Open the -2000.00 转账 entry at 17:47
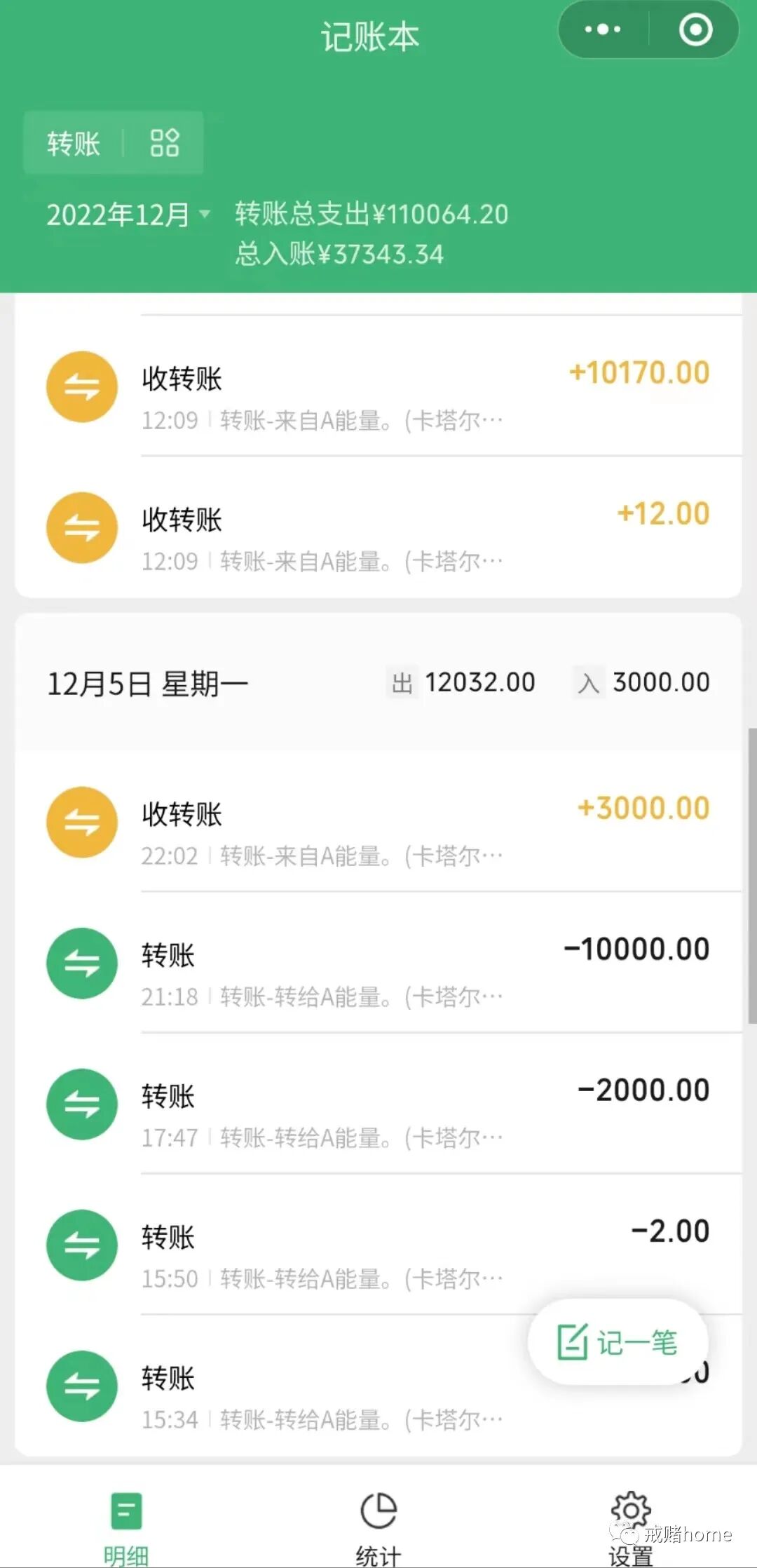Image resolution: width=757 pixels, height=1568 pixels. (378, 1104)
